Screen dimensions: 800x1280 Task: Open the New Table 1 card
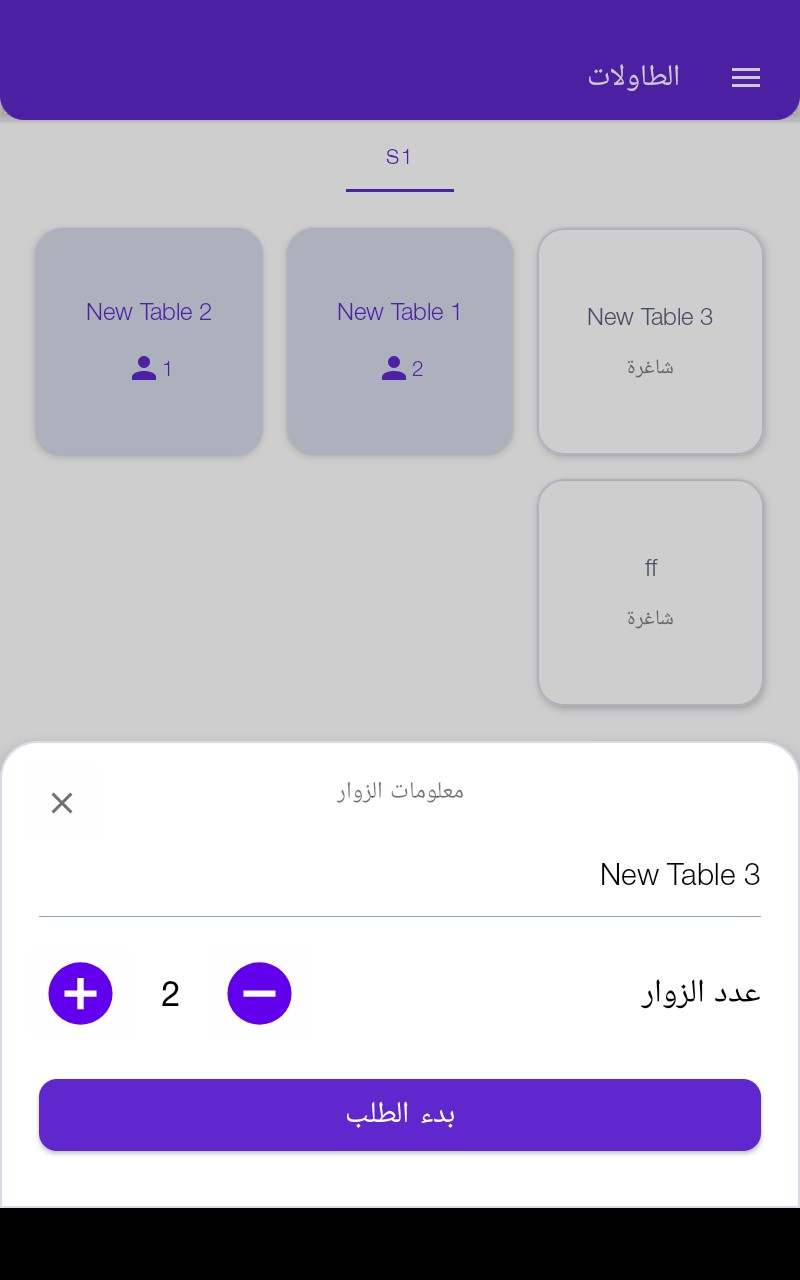pos(400,341)
